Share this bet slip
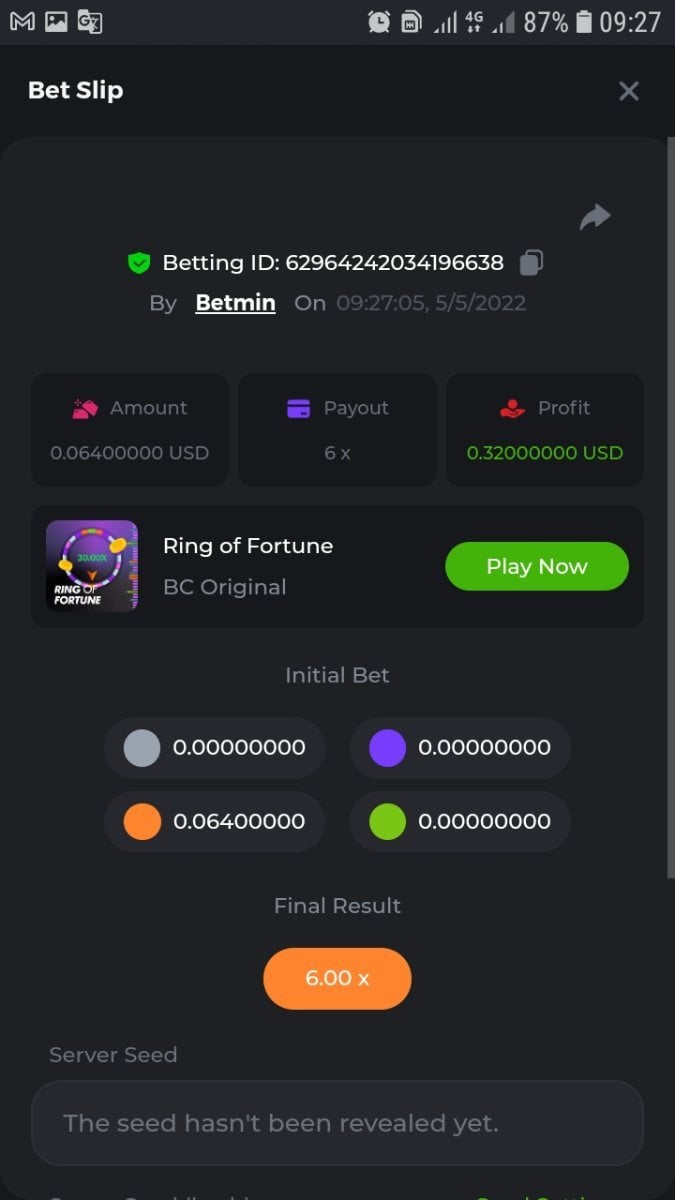Viewport: 675px width, 1200px height. tap(595, 216)
